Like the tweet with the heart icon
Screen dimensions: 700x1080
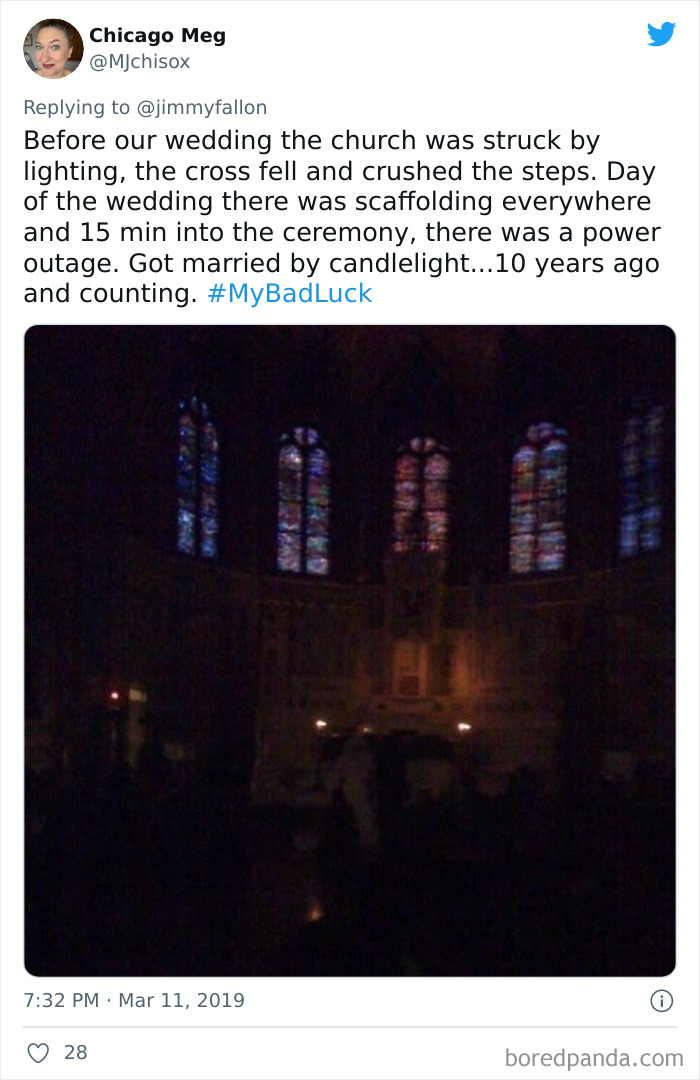[x=38, y=1053]
